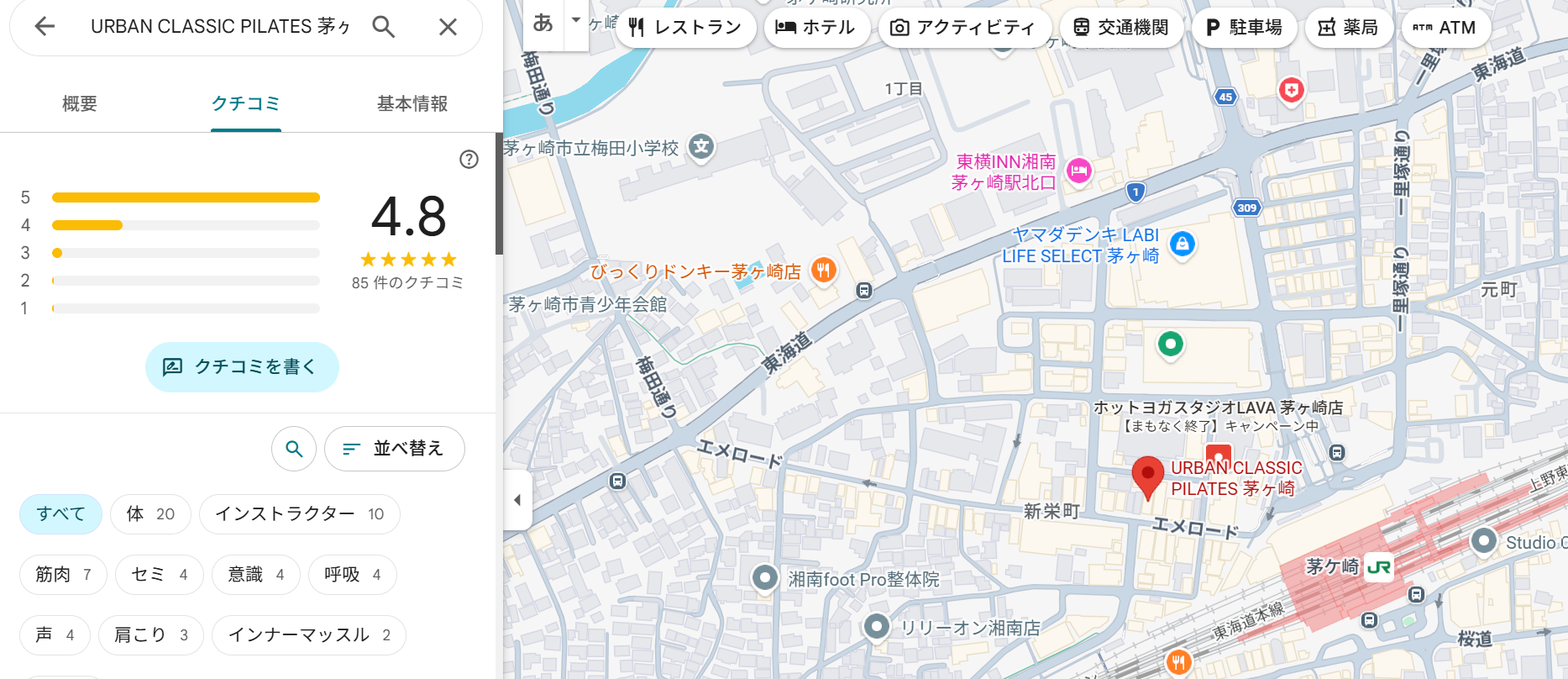1568x679 pixels.
Task: Filter reviews by 呼吸 chip
Action: point(352,575)
